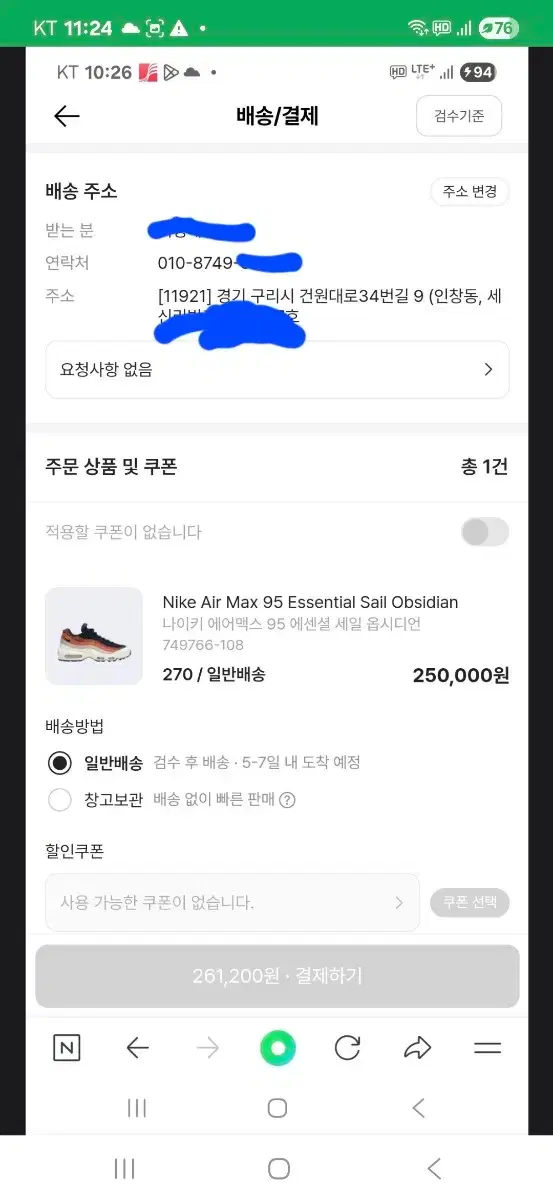553x1200 pixels.
Task: Open the help icon next to 창고보관
Action: coord(287,800)
